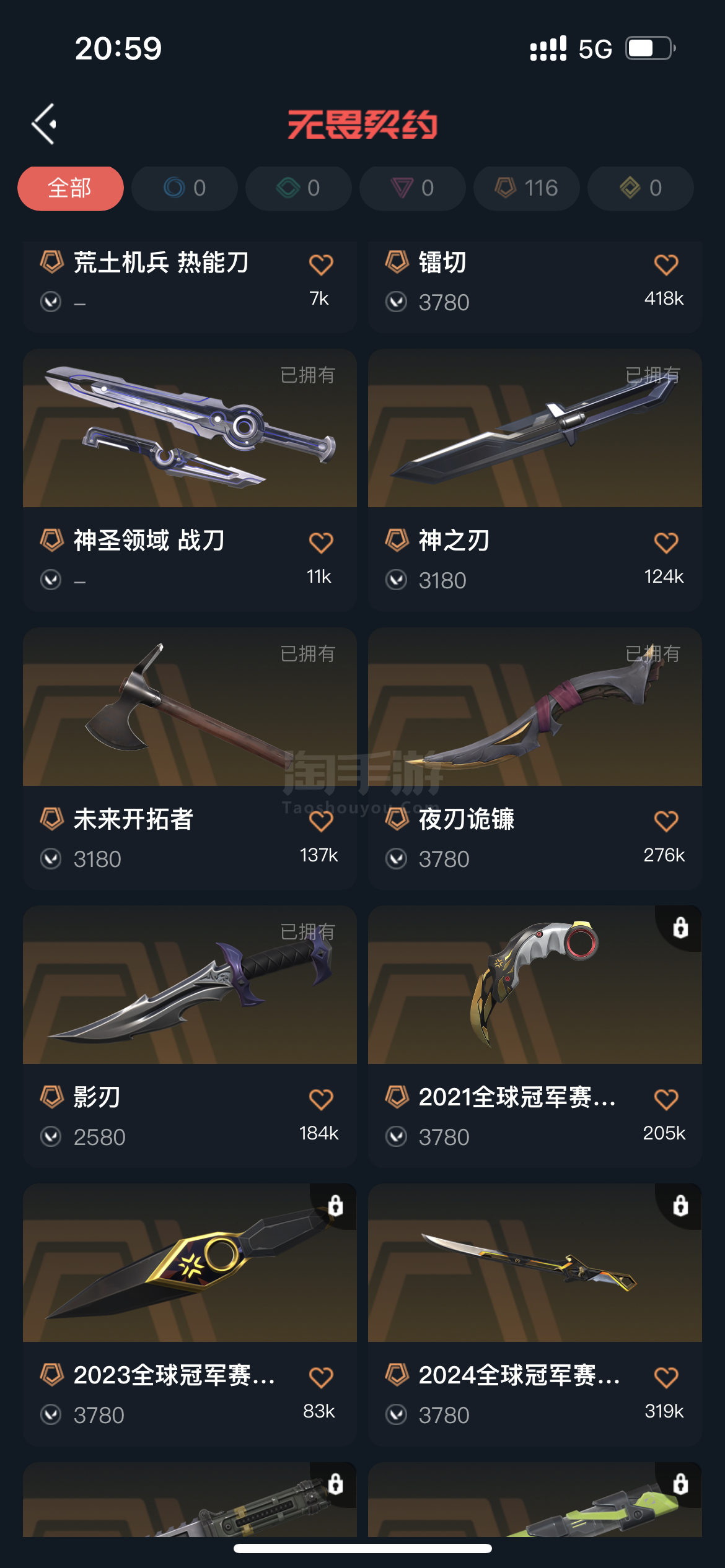Switch to the tier filter showing 116
This screenshot has width=725, height=1568.
point(527,188)
